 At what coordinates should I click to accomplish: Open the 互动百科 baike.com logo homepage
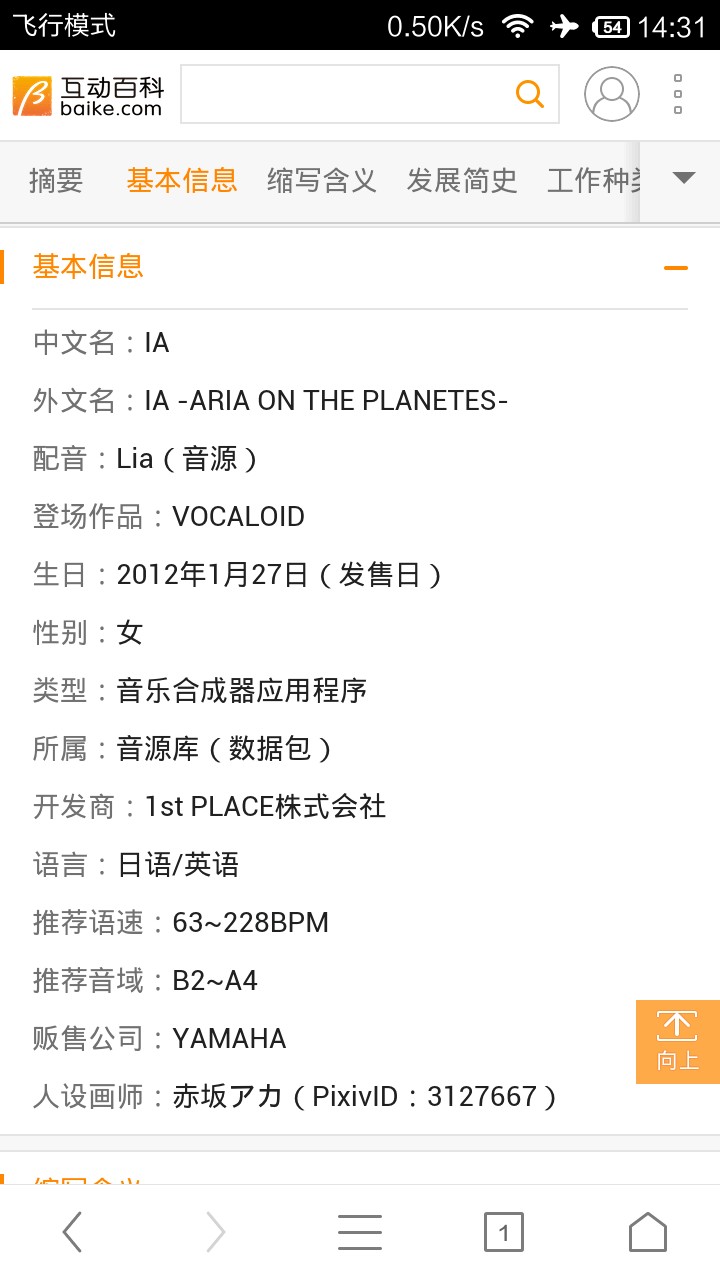[88, 96]
